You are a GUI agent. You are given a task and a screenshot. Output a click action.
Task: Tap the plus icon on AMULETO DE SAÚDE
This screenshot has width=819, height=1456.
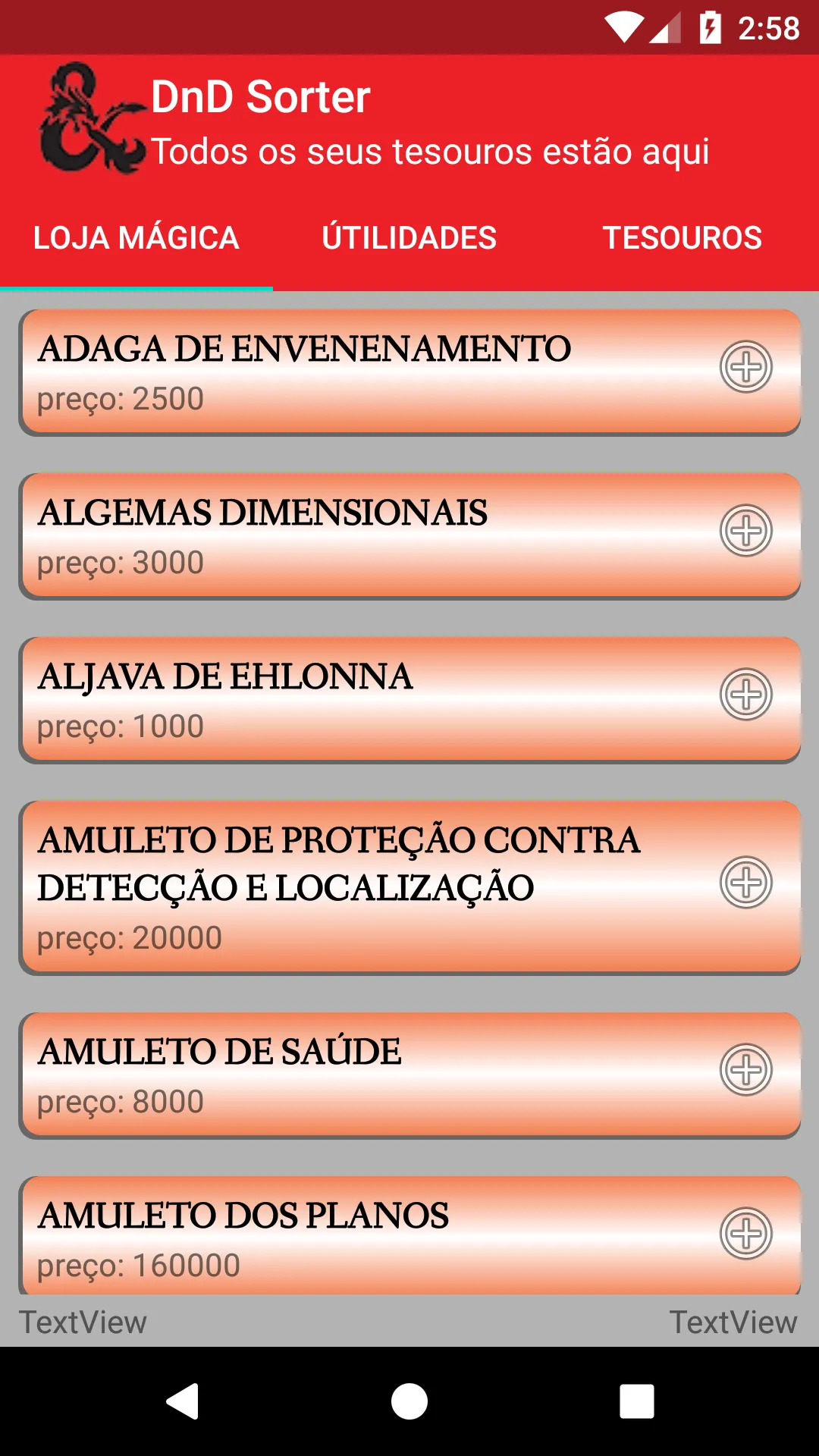point(746,1068)
